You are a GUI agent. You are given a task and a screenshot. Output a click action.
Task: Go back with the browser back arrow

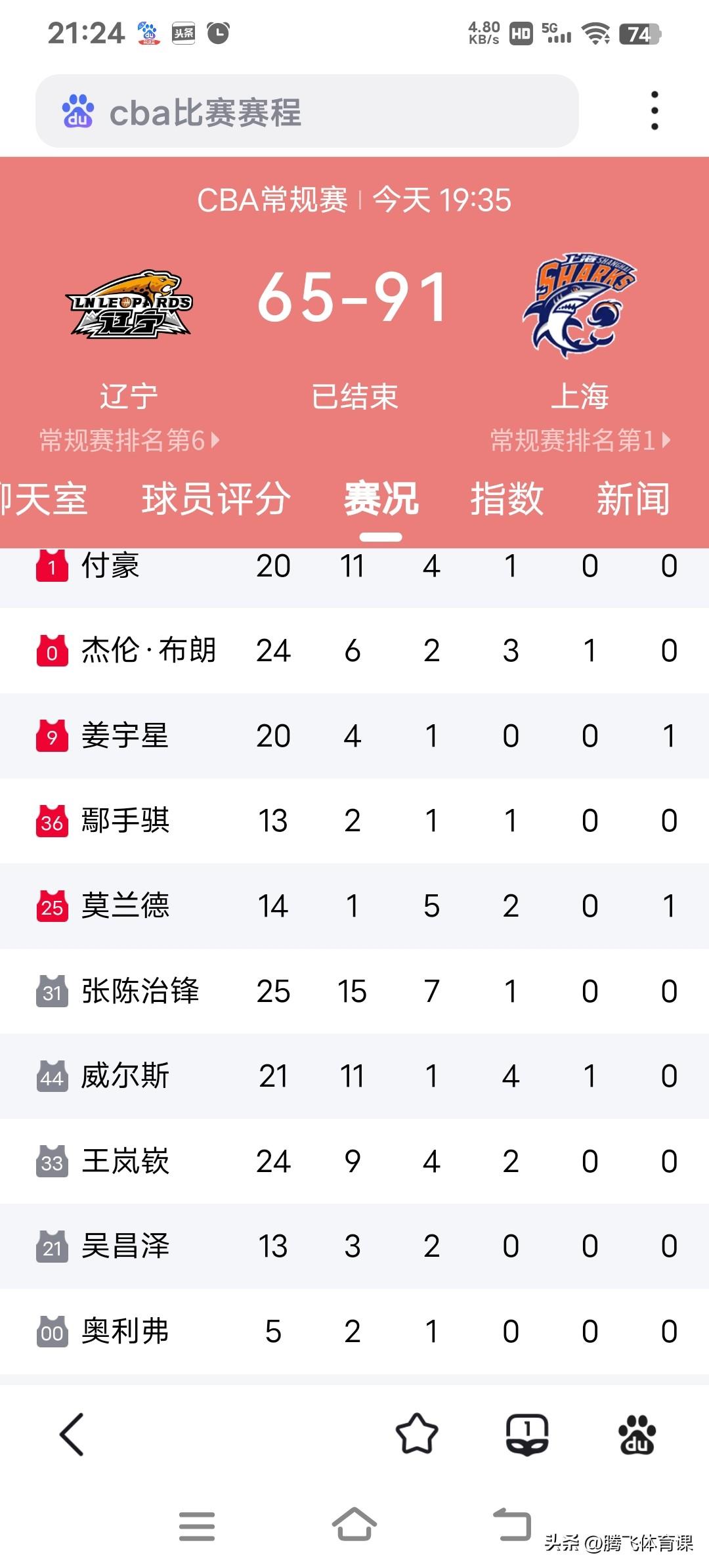point(72,1435)
